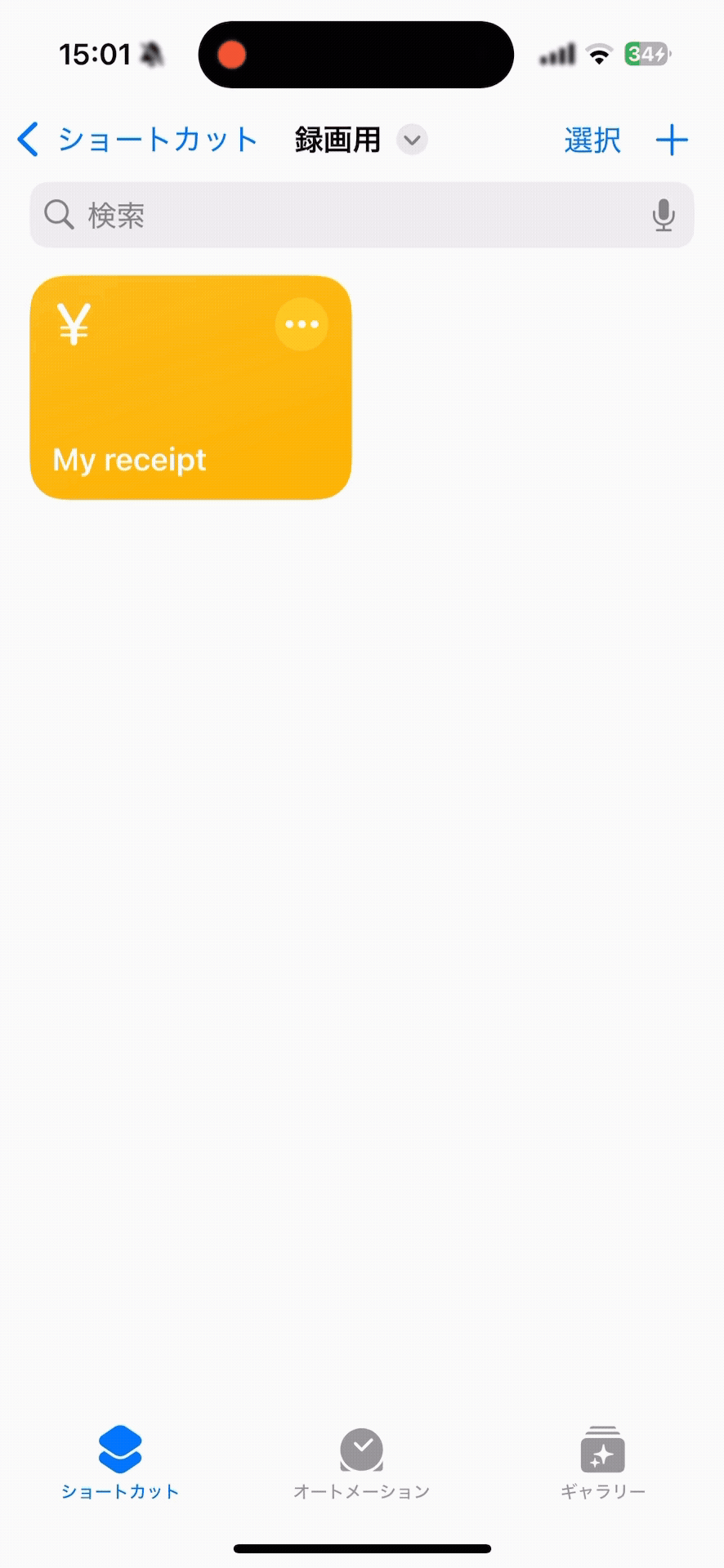Expand the 録画用 folder dropdown
724x1568 pixels.
(413, 140)
